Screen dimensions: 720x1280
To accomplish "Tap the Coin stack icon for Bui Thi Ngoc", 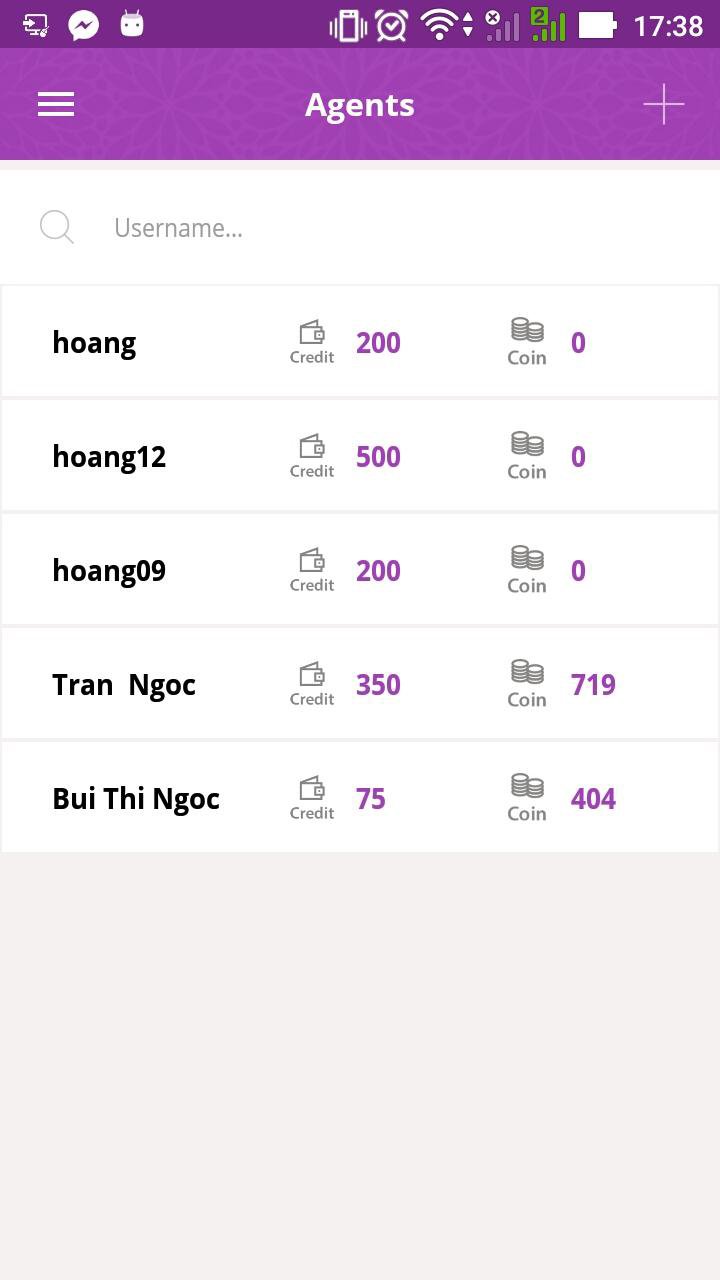I will (526, 789).
